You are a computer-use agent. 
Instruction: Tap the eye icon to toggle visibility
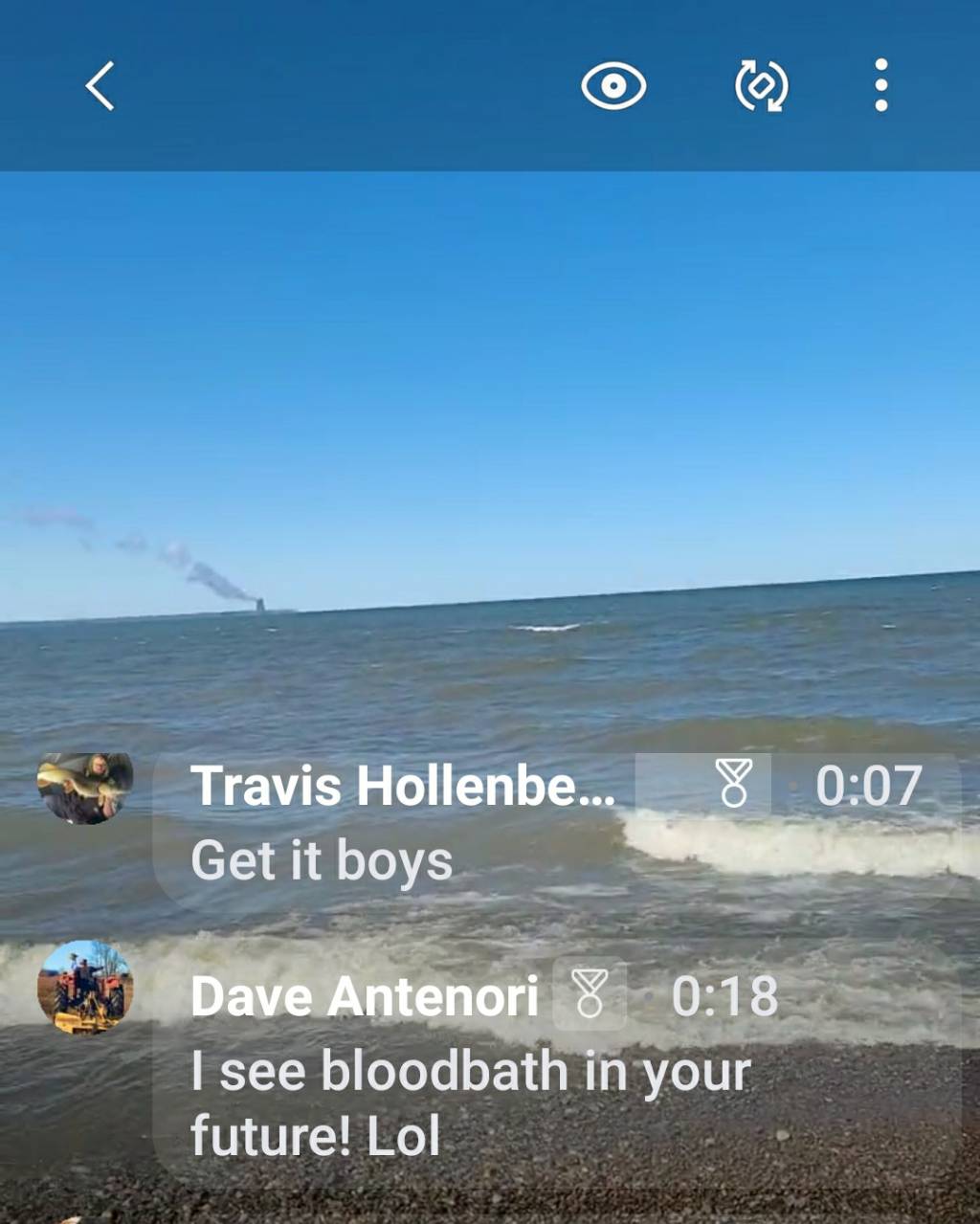click(x=613, y=86)
